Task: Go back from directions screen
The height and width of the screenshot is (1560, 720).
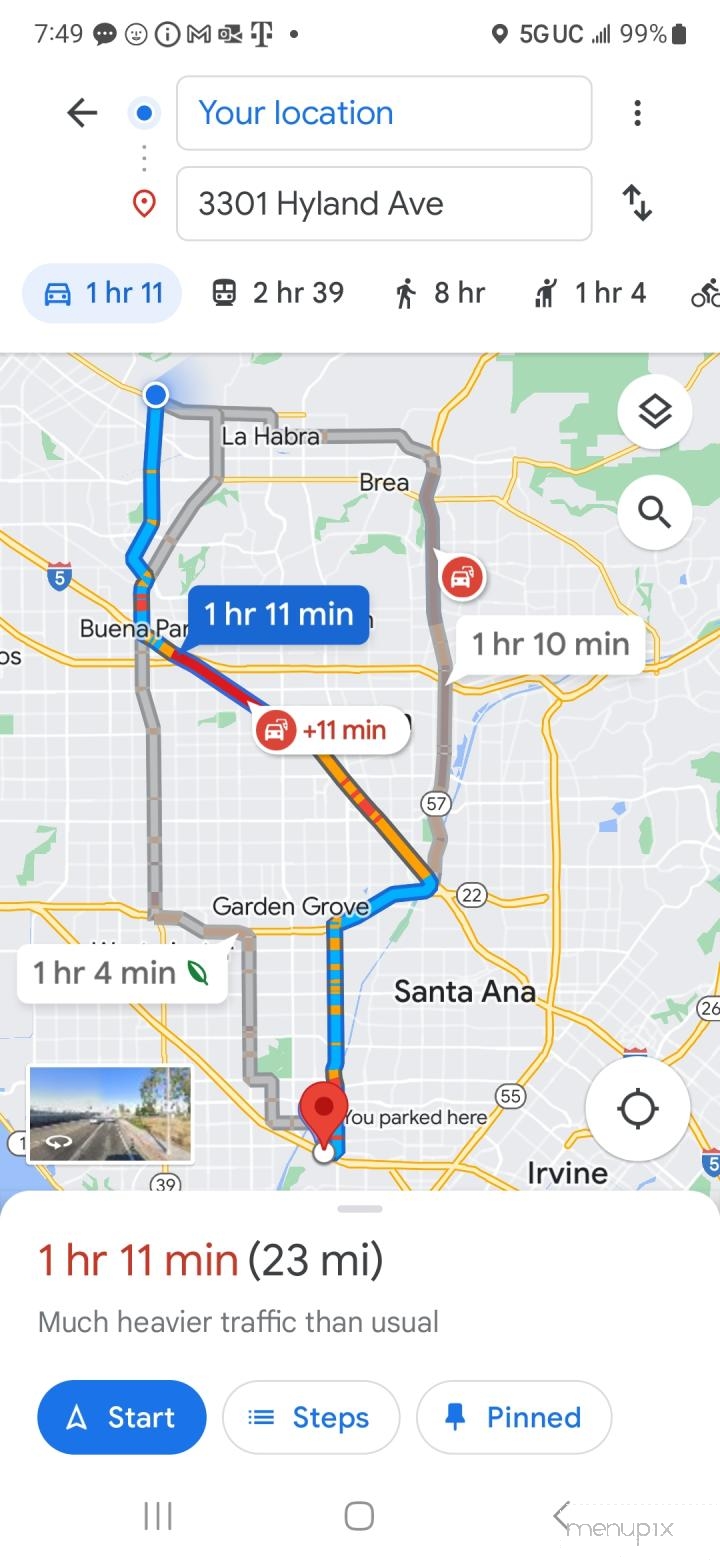Action: [82, 113]
